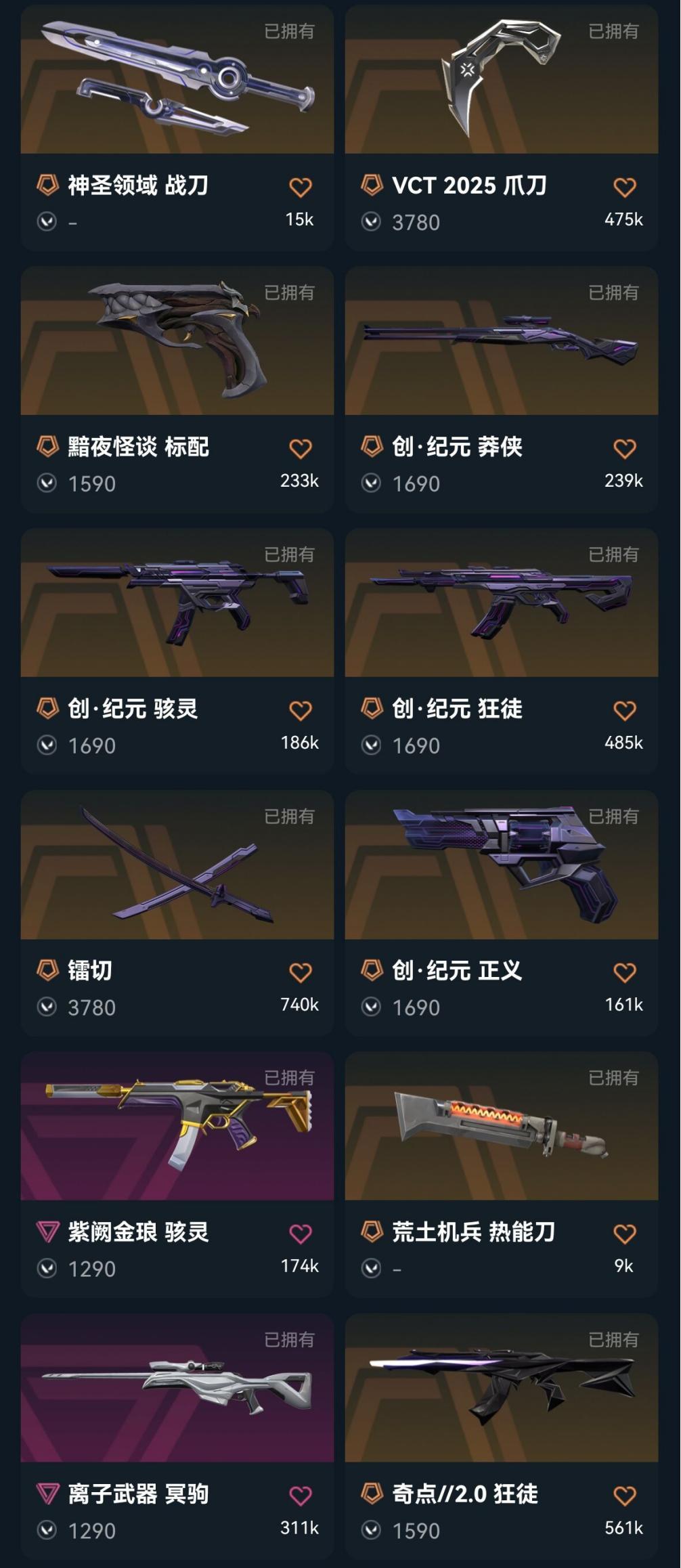Tap the heart on 神圣领域 战刀

tap(300, 188)
